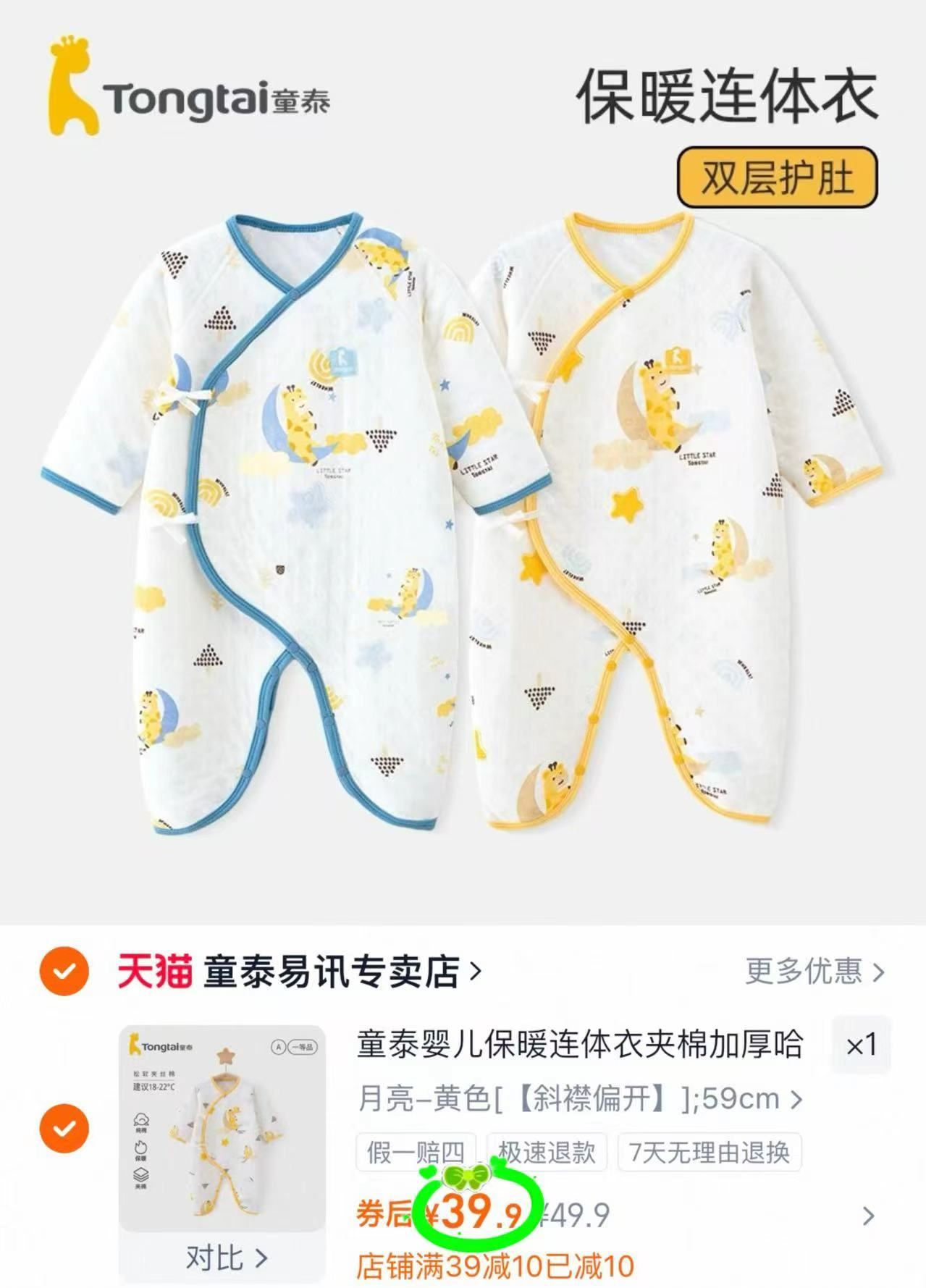Click the Tongtai giraffe logo at top left
Image resolution: width=926 pixels, height=1288 pixels.
69,83
